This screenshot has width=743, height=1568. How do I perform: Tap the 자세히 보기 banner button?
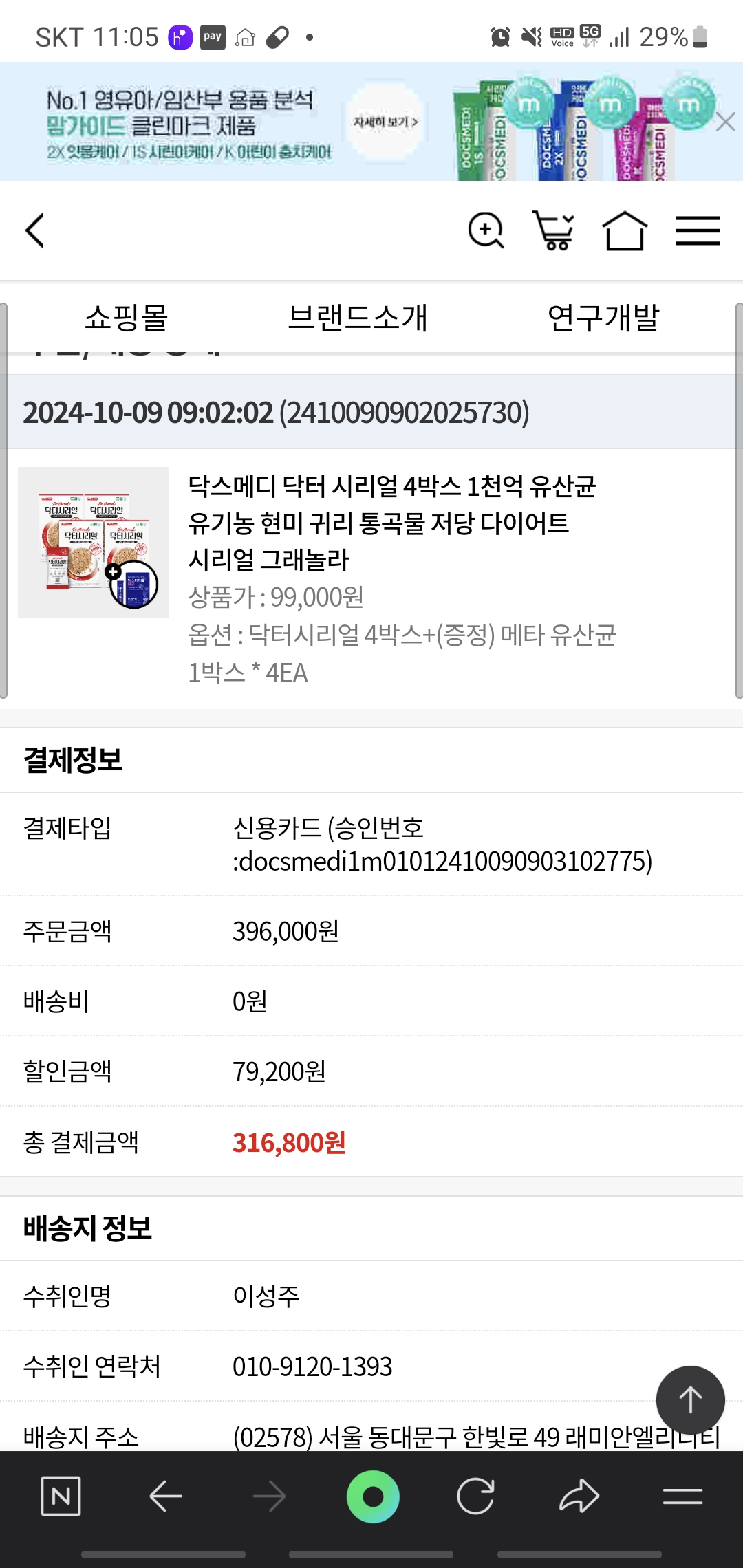point(385,122)
